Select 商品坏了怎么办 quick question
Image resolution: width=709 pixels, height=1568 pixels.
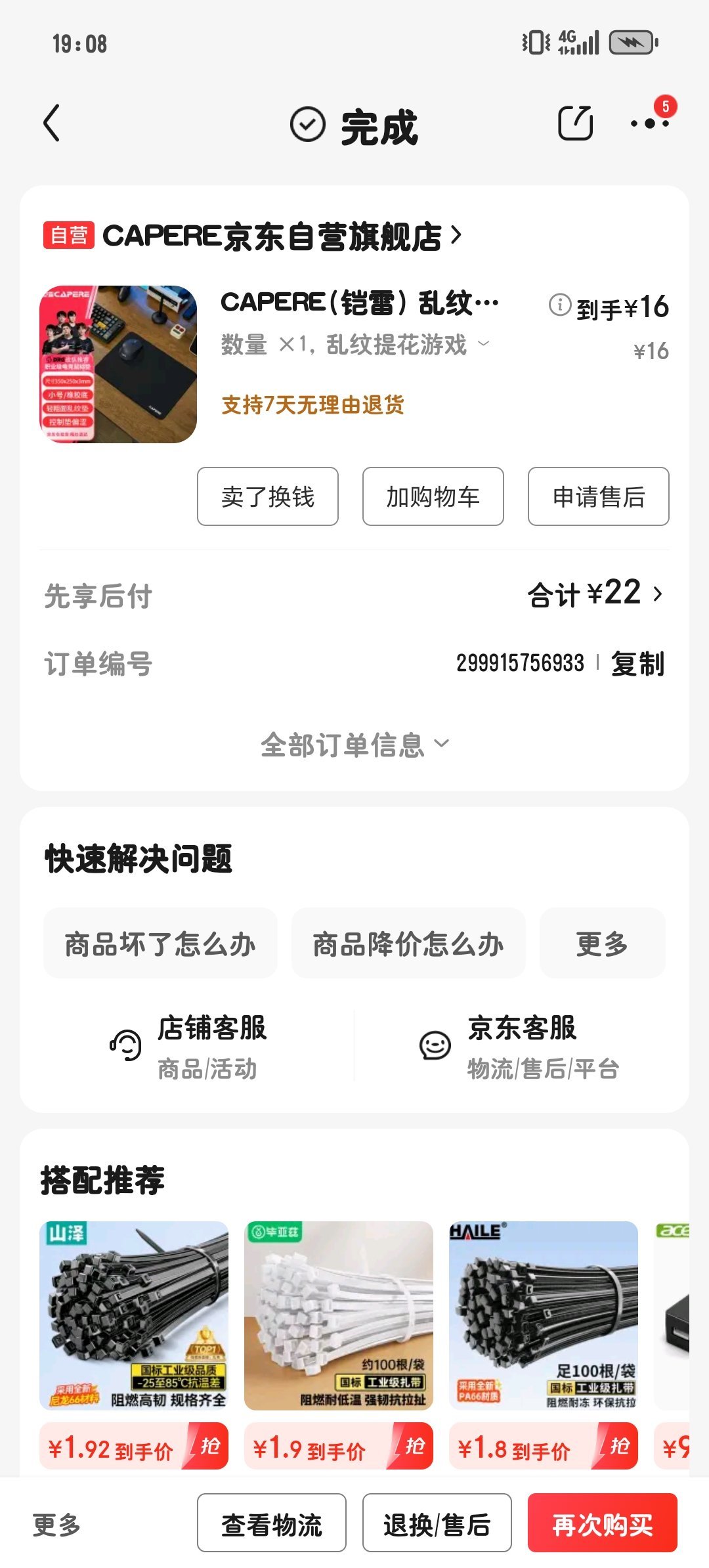[x=160, y=944]
